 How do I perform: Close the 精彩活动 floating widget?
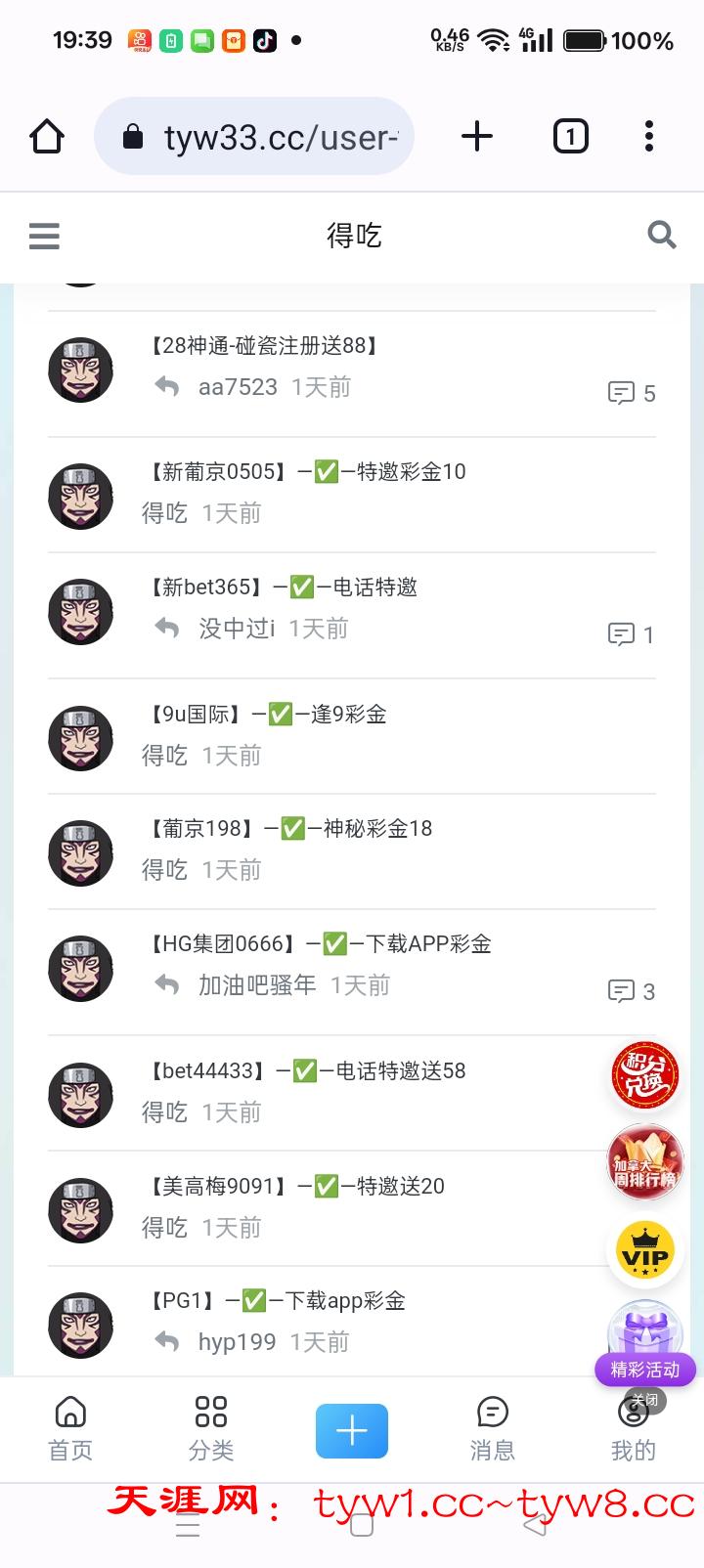tap(644, 1400)
